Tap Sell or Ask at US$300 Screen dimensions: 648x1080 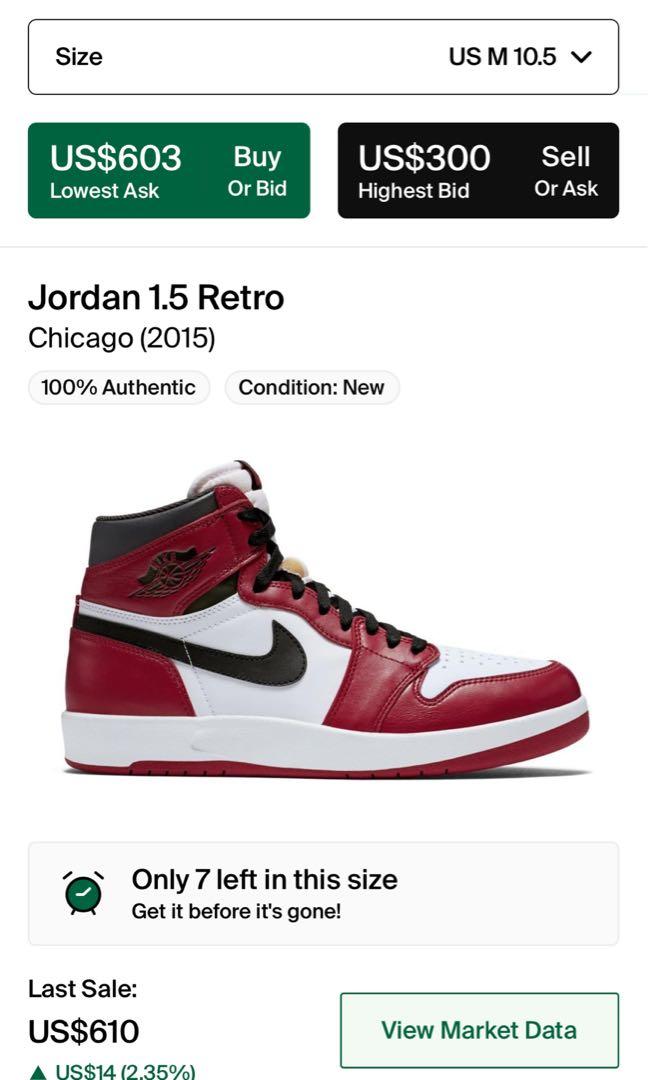[x=478, y=171]
